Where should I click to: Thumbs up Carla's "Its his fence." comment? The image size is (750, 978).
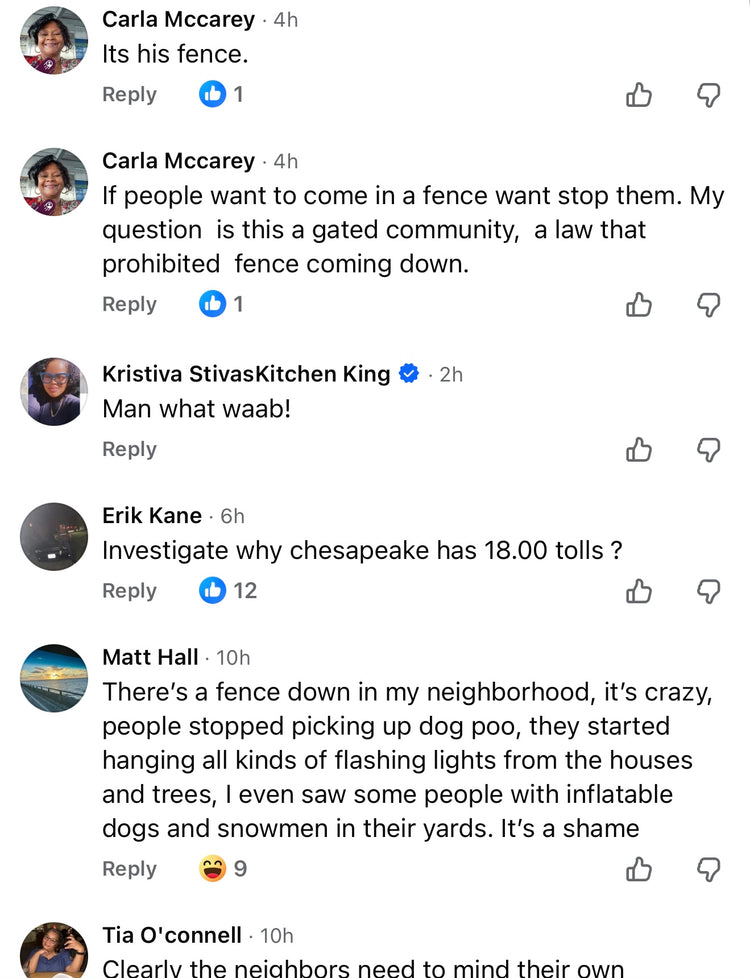[639, 95]
